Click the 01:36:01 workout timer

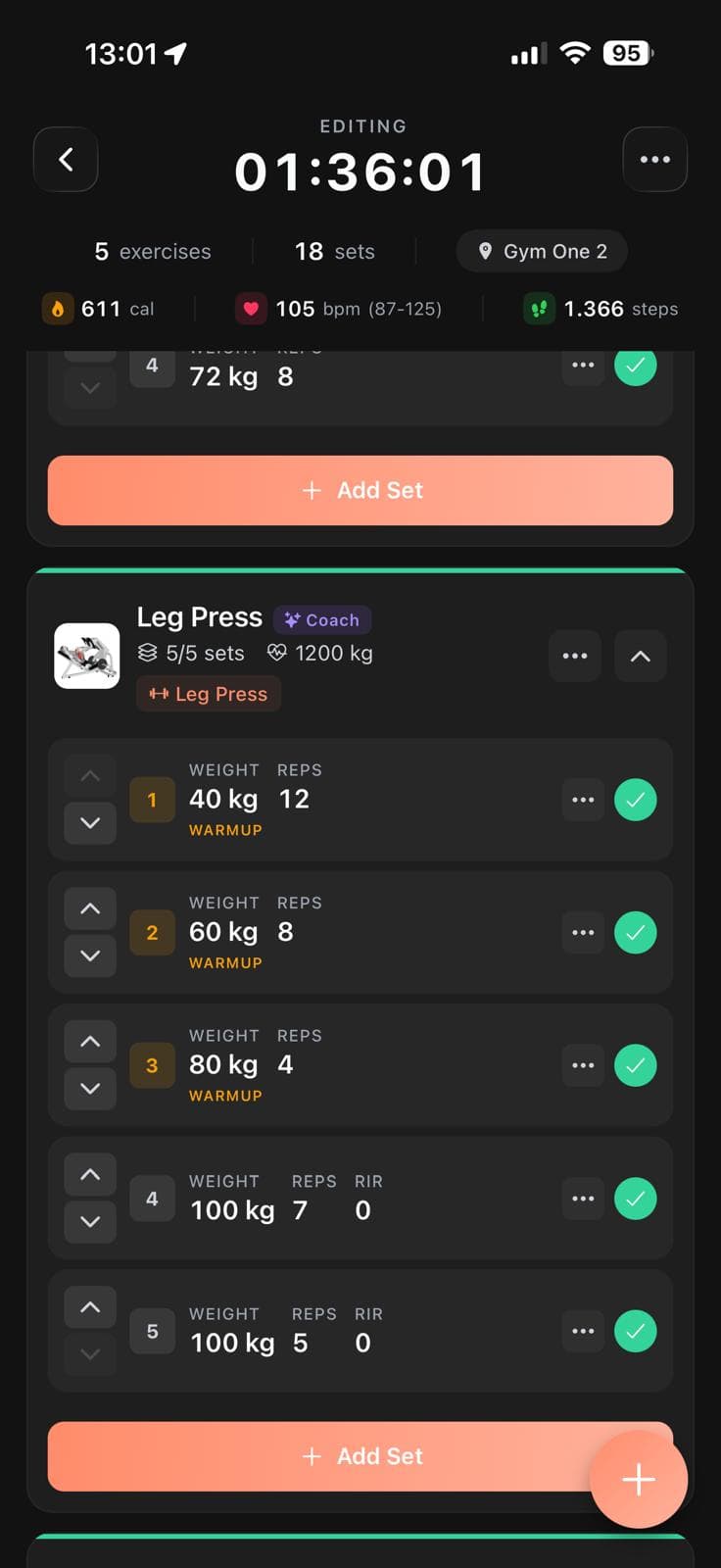point(360,171)
